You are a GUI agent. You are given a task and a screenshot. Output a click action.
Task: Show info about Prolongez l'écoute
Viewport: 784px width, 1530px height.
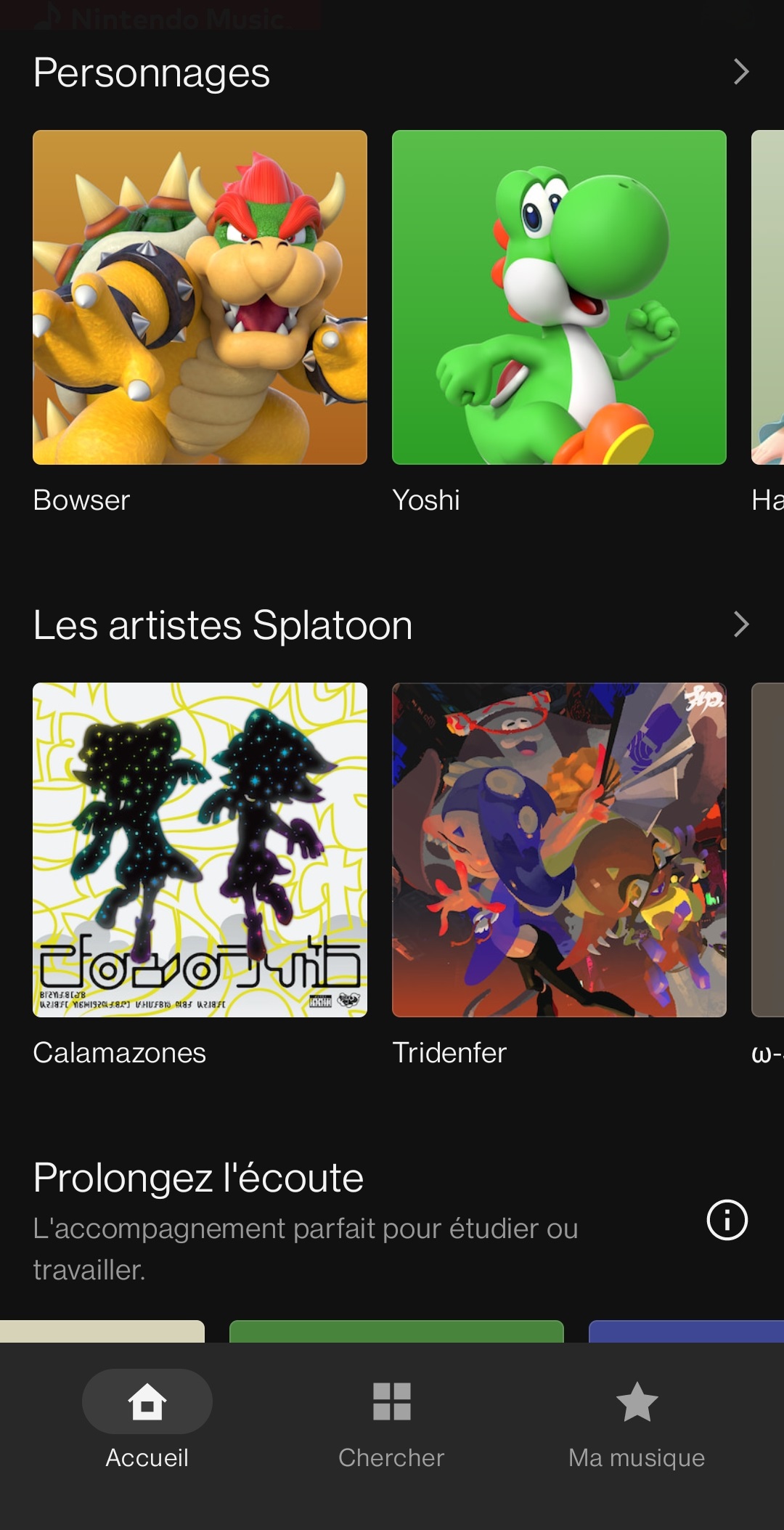(727, 1220)
